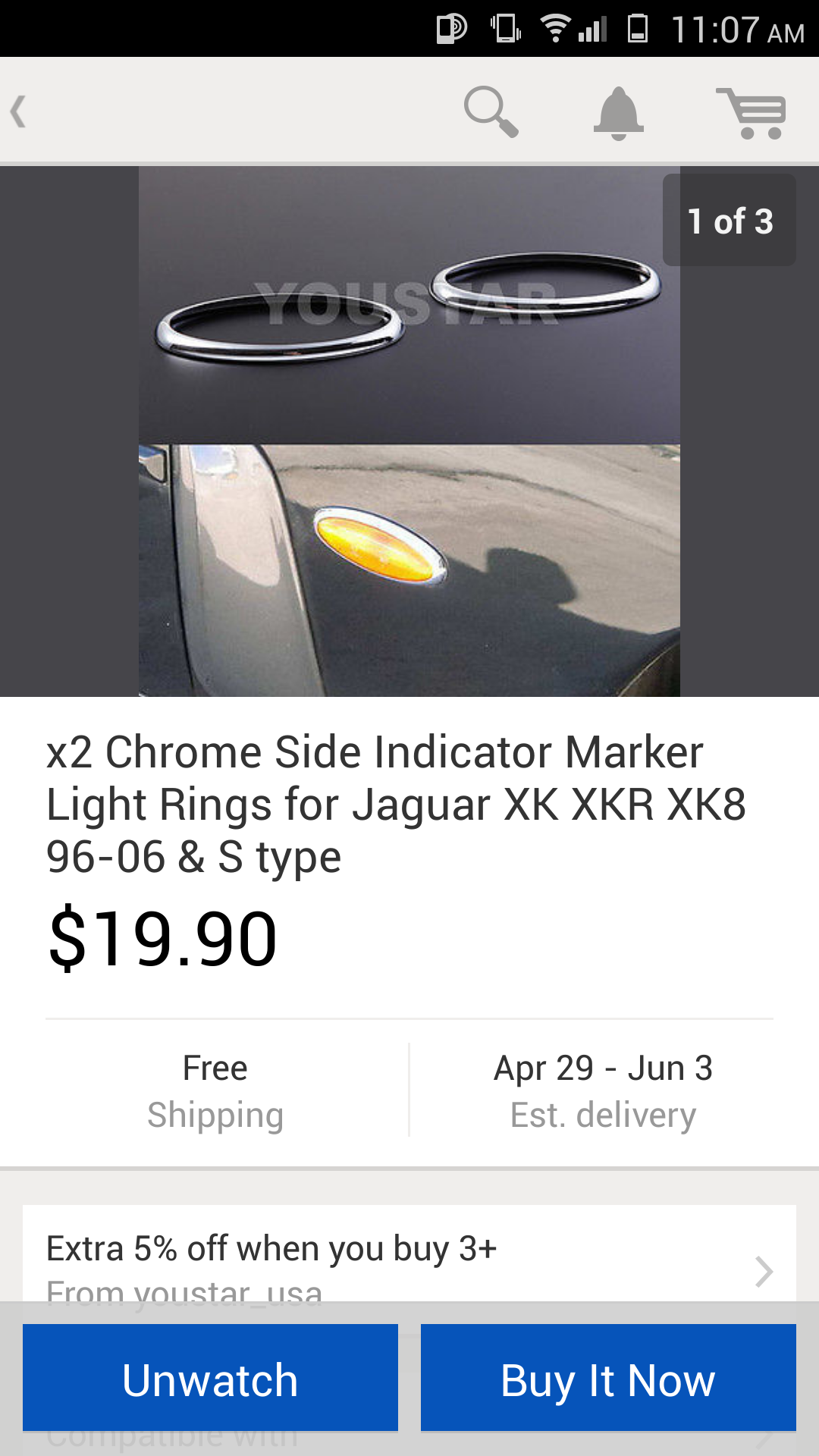
Task: Open the shopping cart
Action: point(752,113)
